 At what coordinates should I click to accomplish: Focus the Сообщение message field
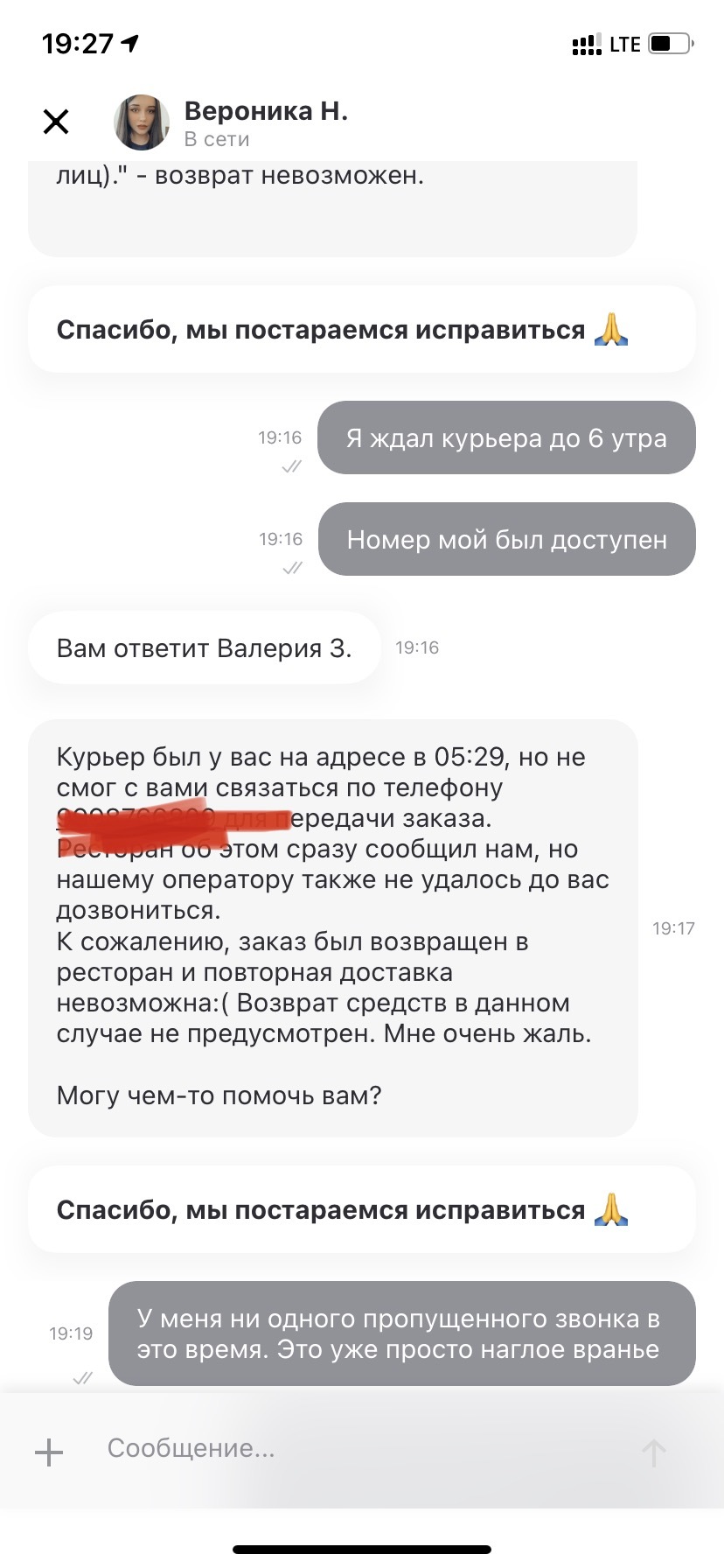pos(350,1448)
